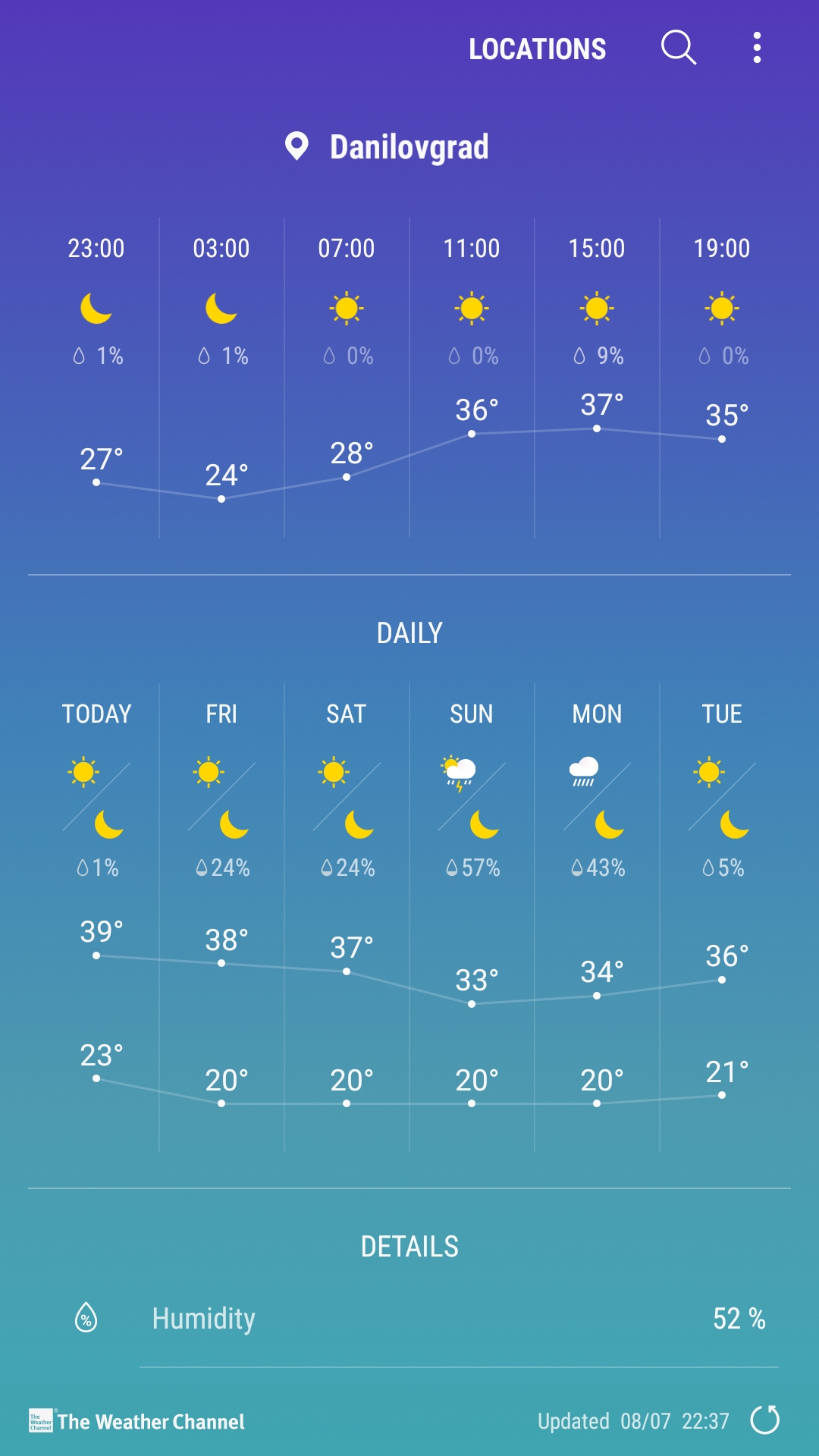
Task: Open the search icon
Action: pyautogui.click(x=678, y=48)
